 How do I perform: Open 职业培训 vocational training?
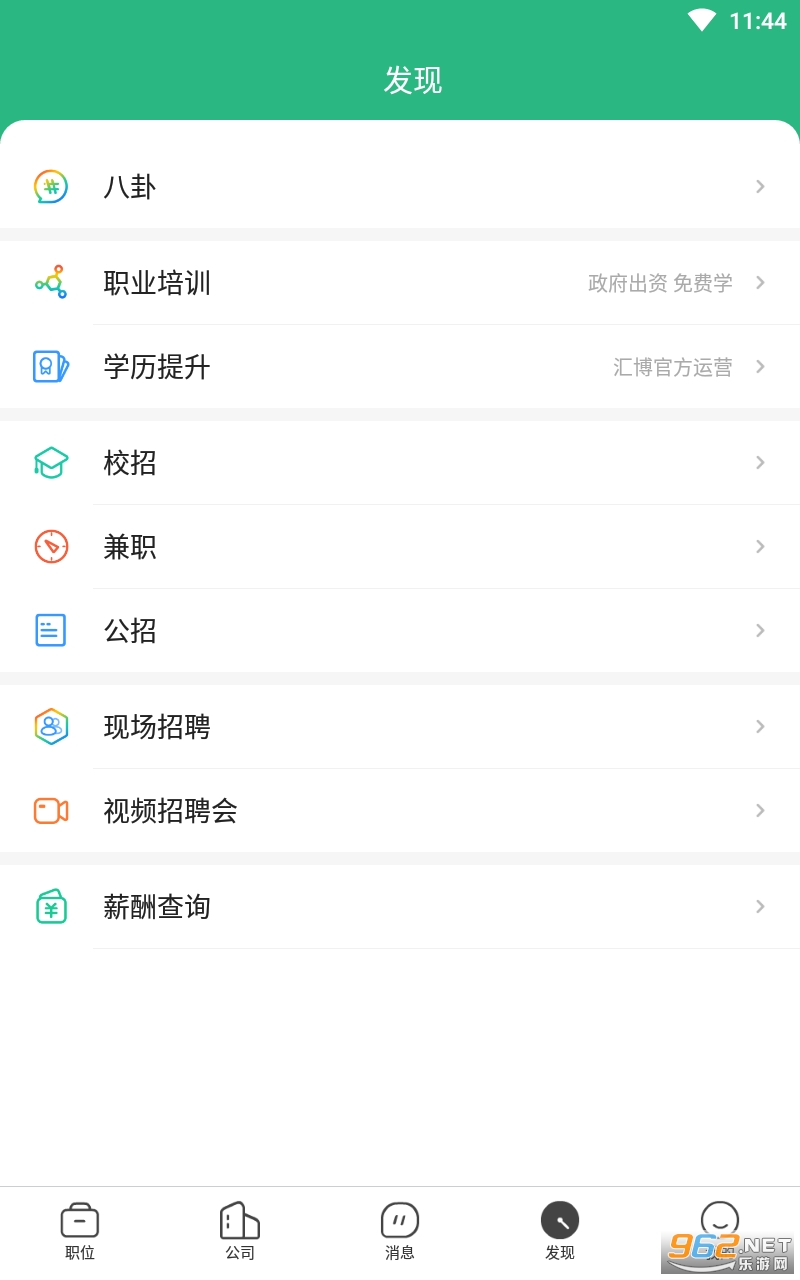[400, 283]
